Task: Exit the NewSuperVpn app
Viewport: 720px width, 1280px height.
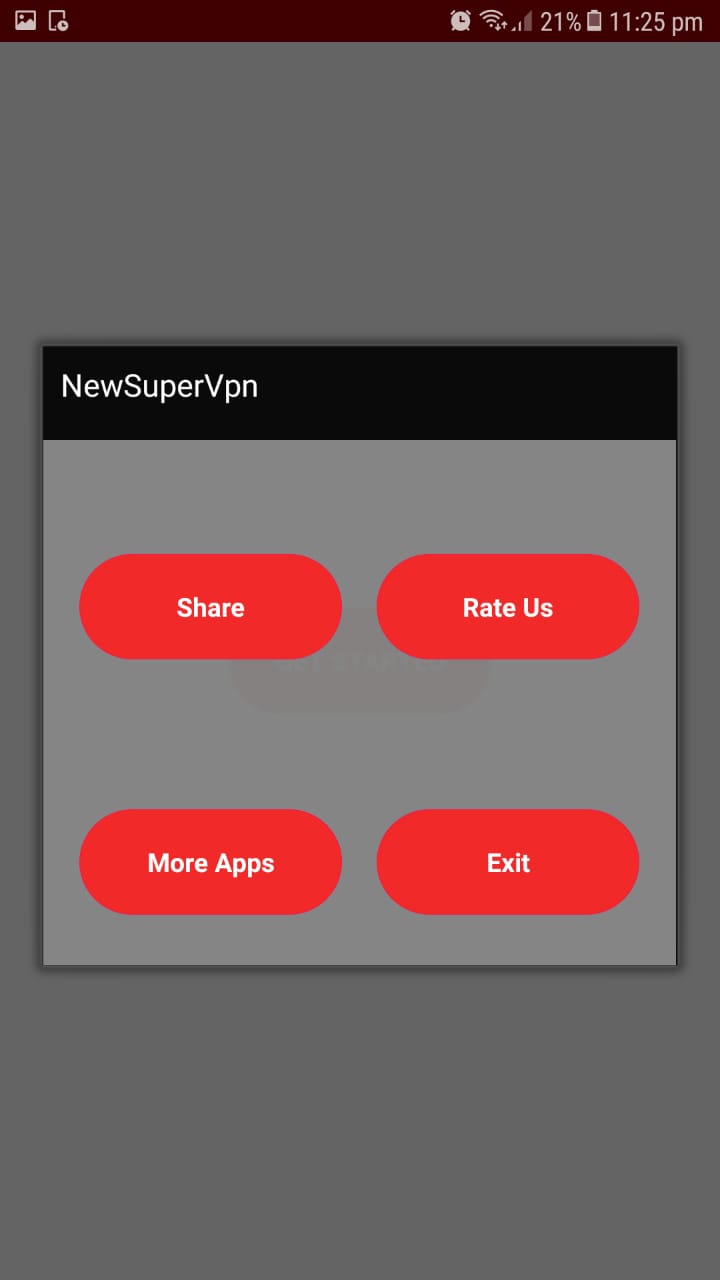Action: click(x=507, y=862)
